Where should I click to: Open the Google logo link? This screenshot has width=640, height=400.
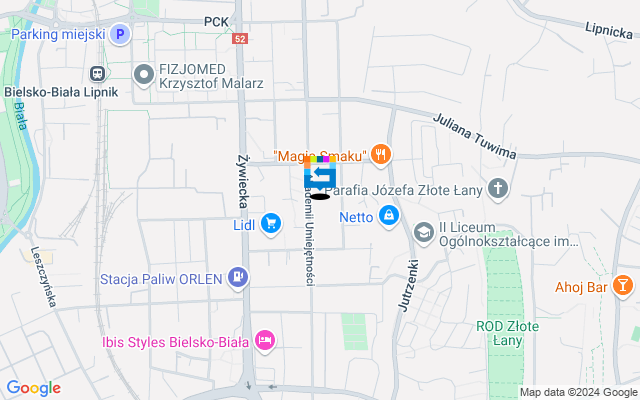click(x=33, y=388)
